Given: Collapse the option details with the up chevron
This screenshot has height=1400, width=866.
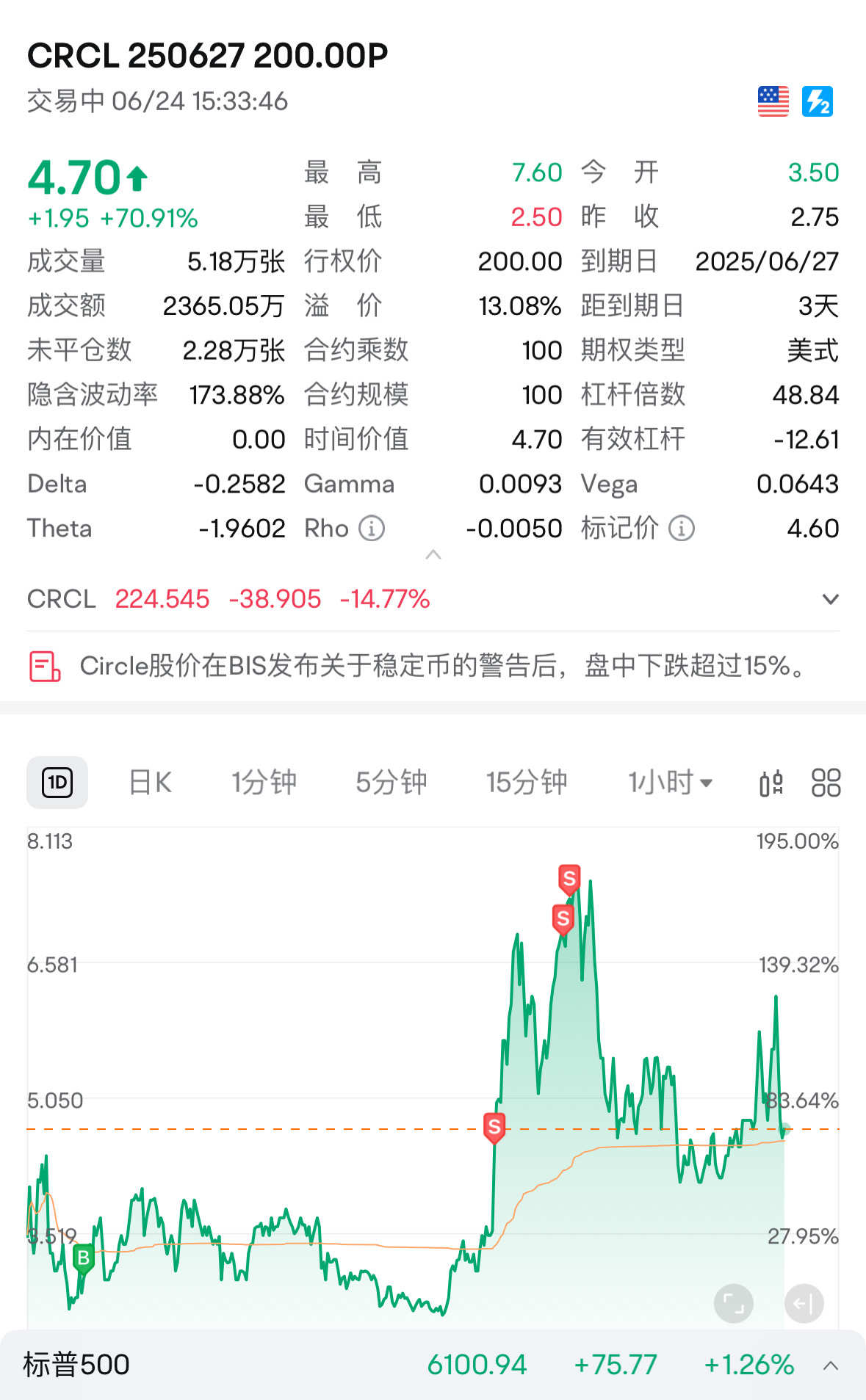Looking at the screenshot, I should pyautogui.click(x=433, y=554).
